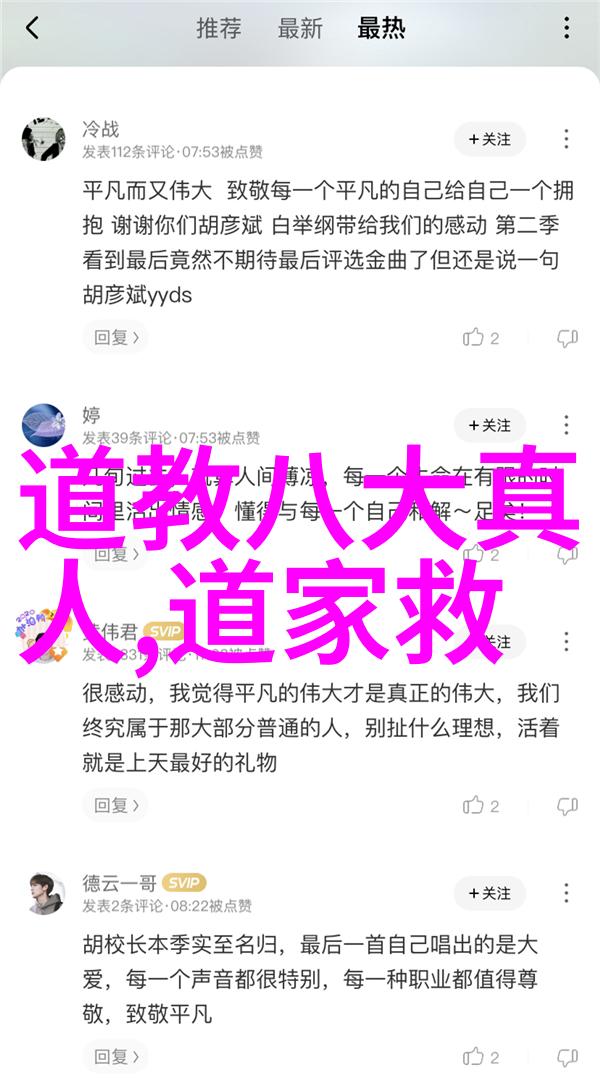Follow user 冷战

click(489, 140)
